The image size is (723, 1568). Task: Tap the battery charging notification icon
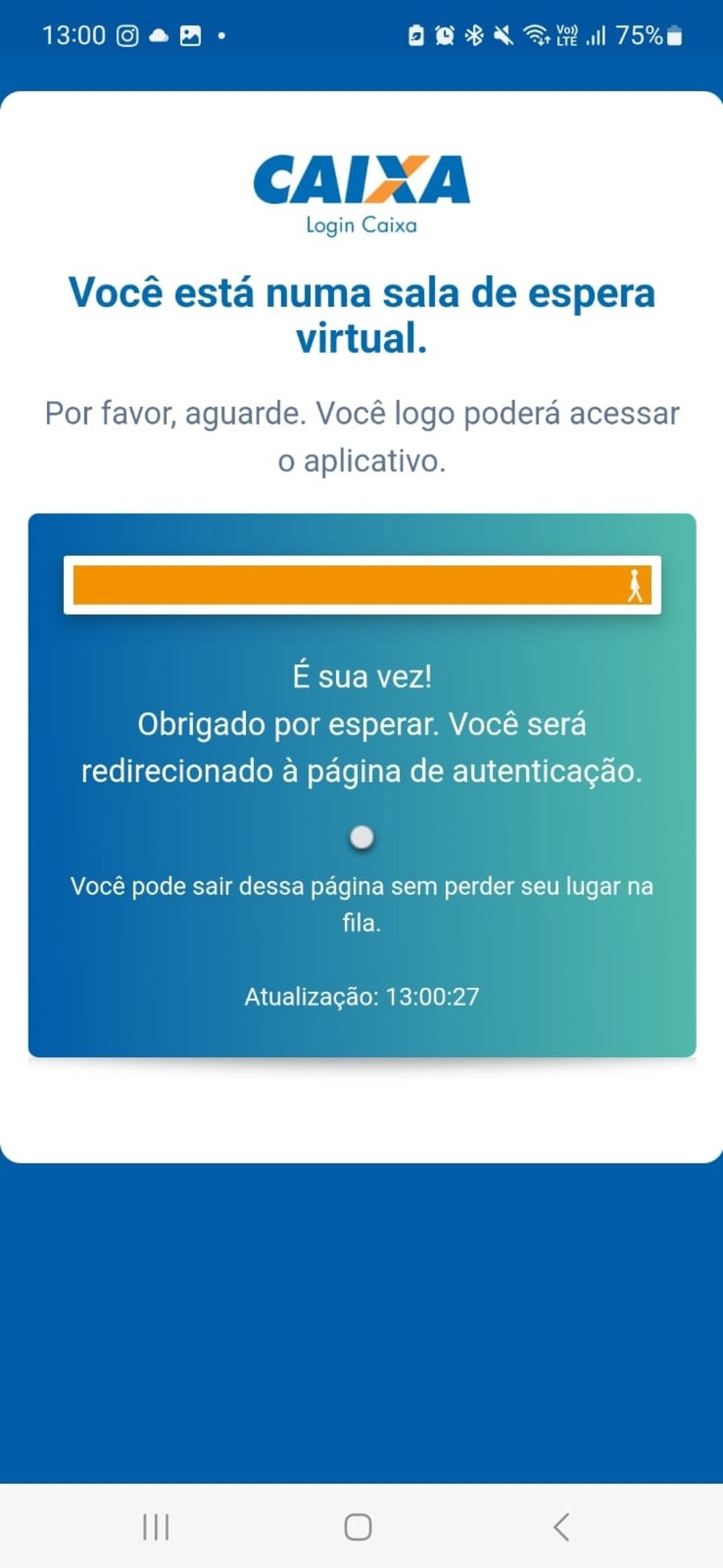click(x=417, y=34)
